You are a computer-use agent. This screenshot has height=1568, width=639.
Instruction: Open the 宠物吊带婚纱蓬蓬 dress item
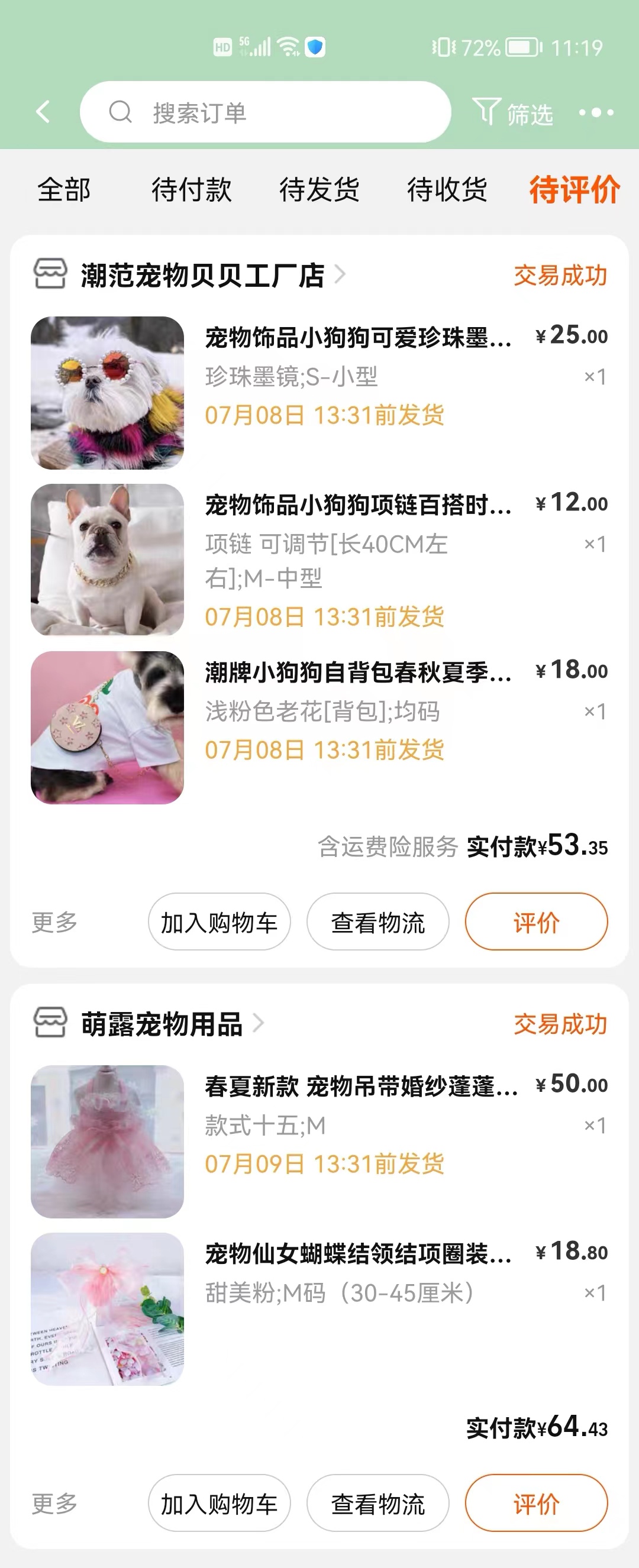(360, 1086)
